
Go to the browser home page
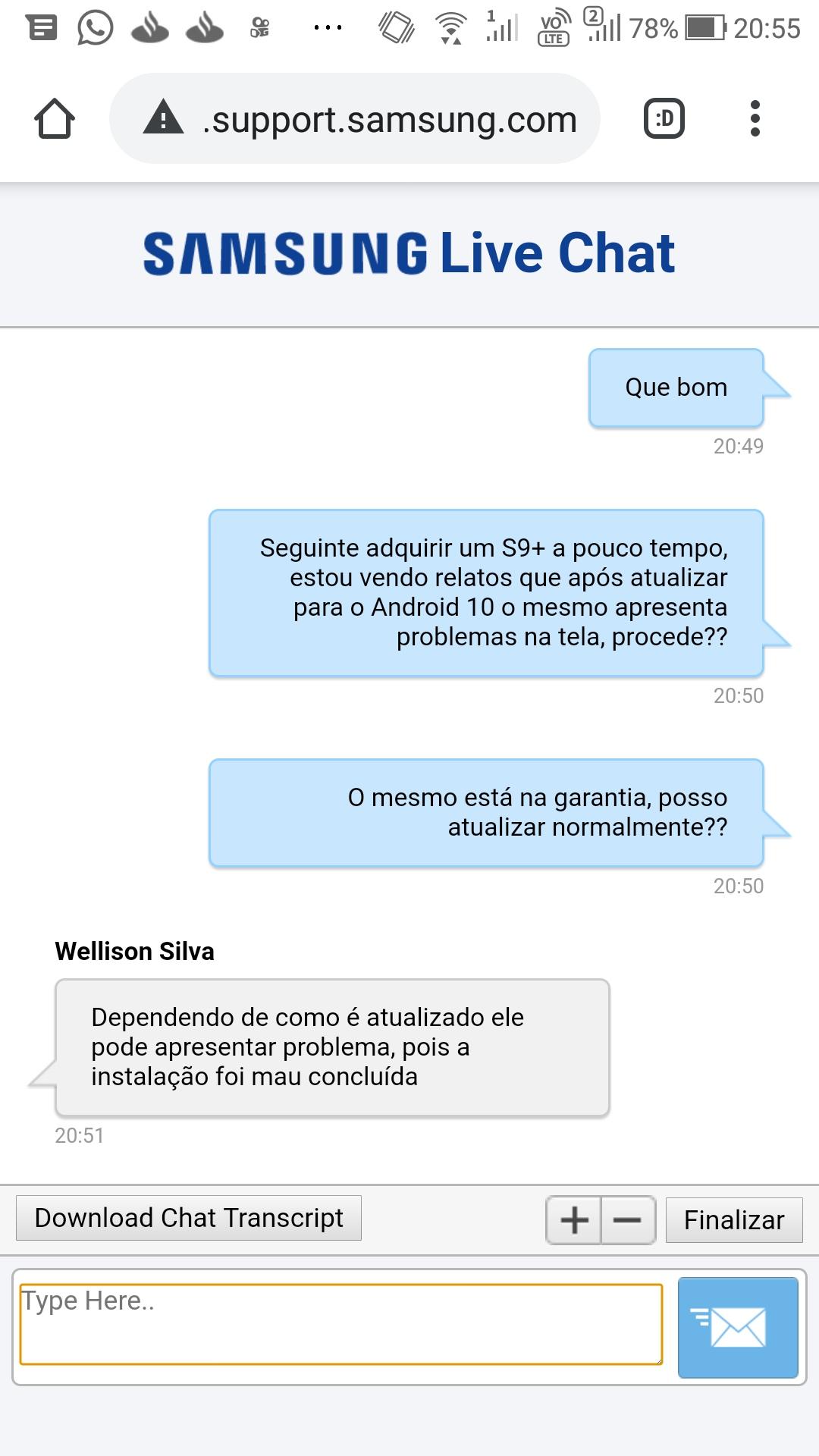click(x=55, y=119)
